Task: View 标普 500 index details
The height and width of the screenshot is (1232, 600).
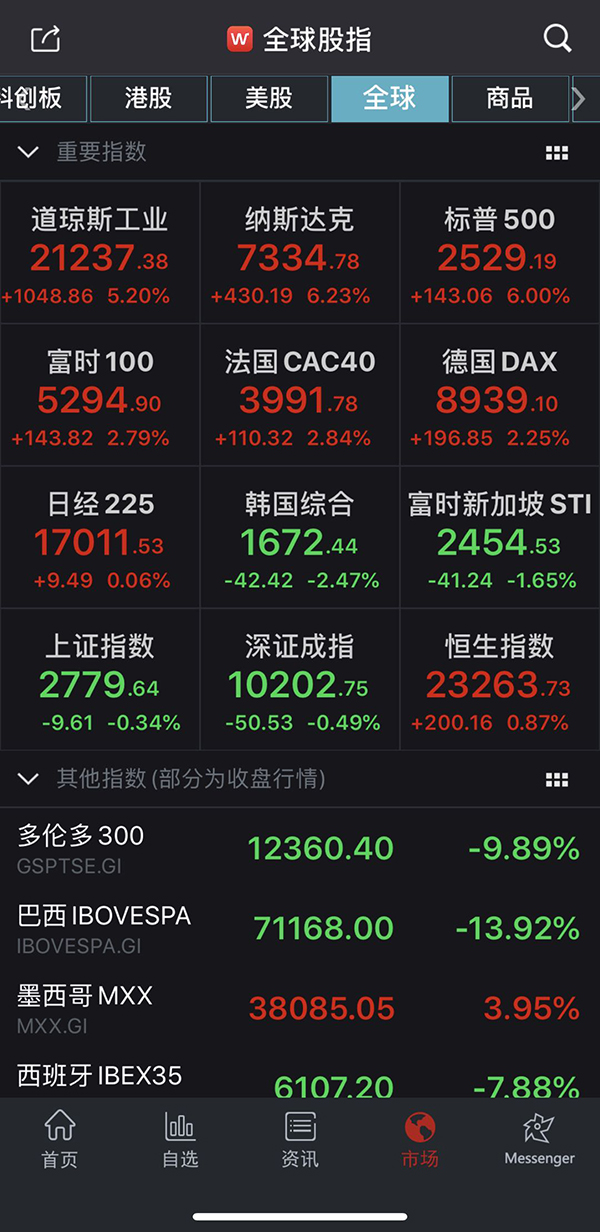Action: [x=500, y=253]
